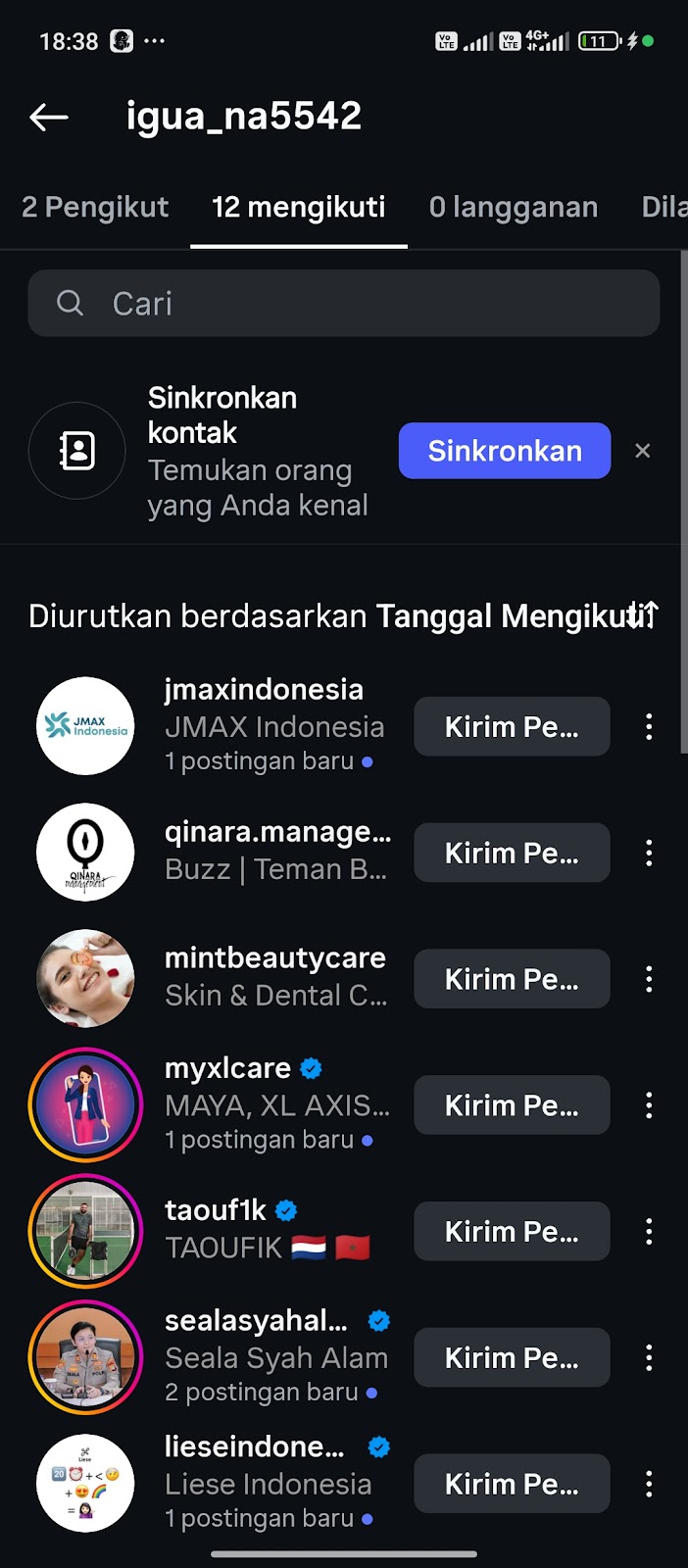Switch to the 2 Pengikut tab
The width and height of the screenshot is (688, 1568).
point(95,208)
